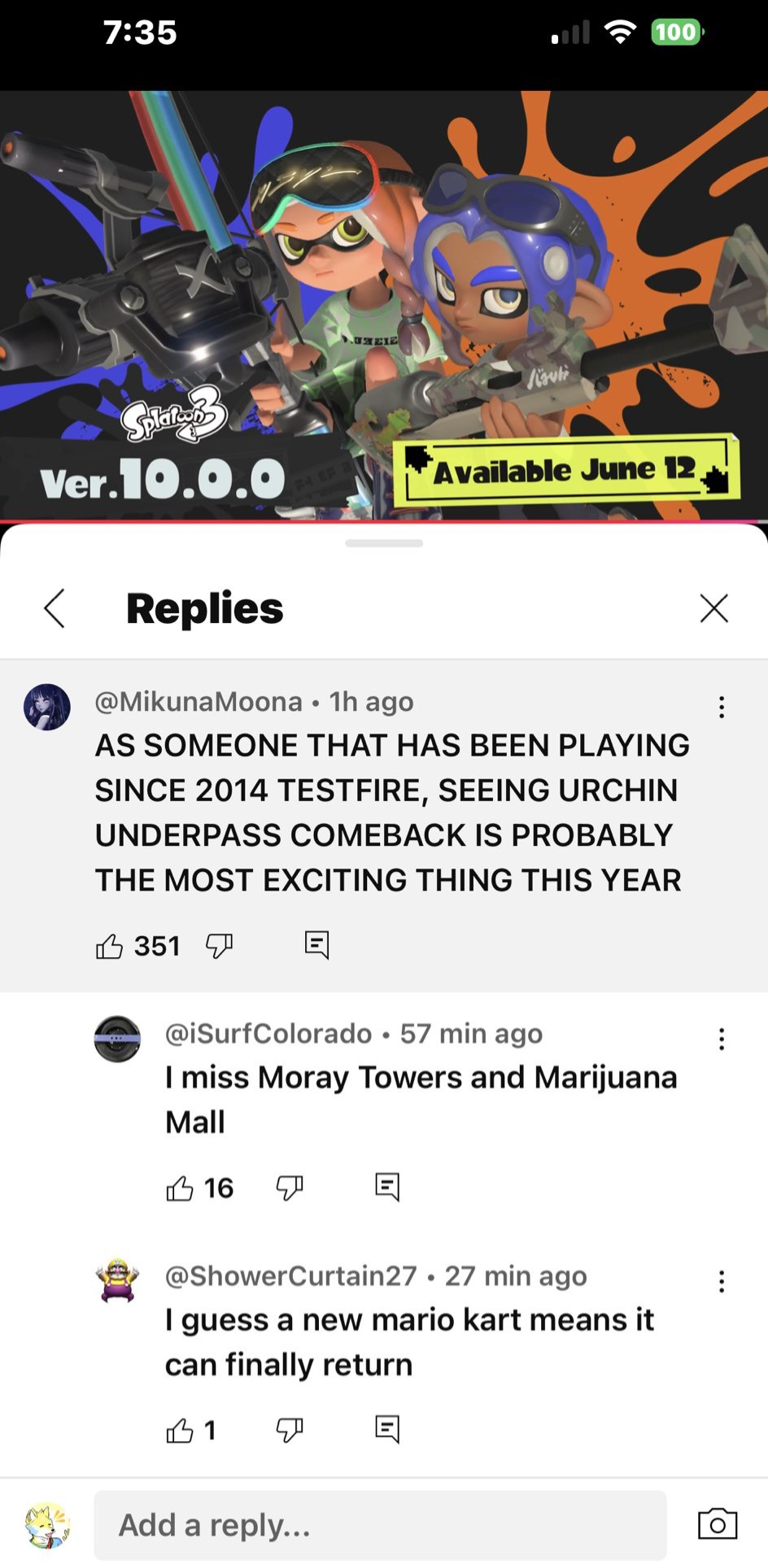Dislike iSurfColorado's reply

(x=290, y=1188)
